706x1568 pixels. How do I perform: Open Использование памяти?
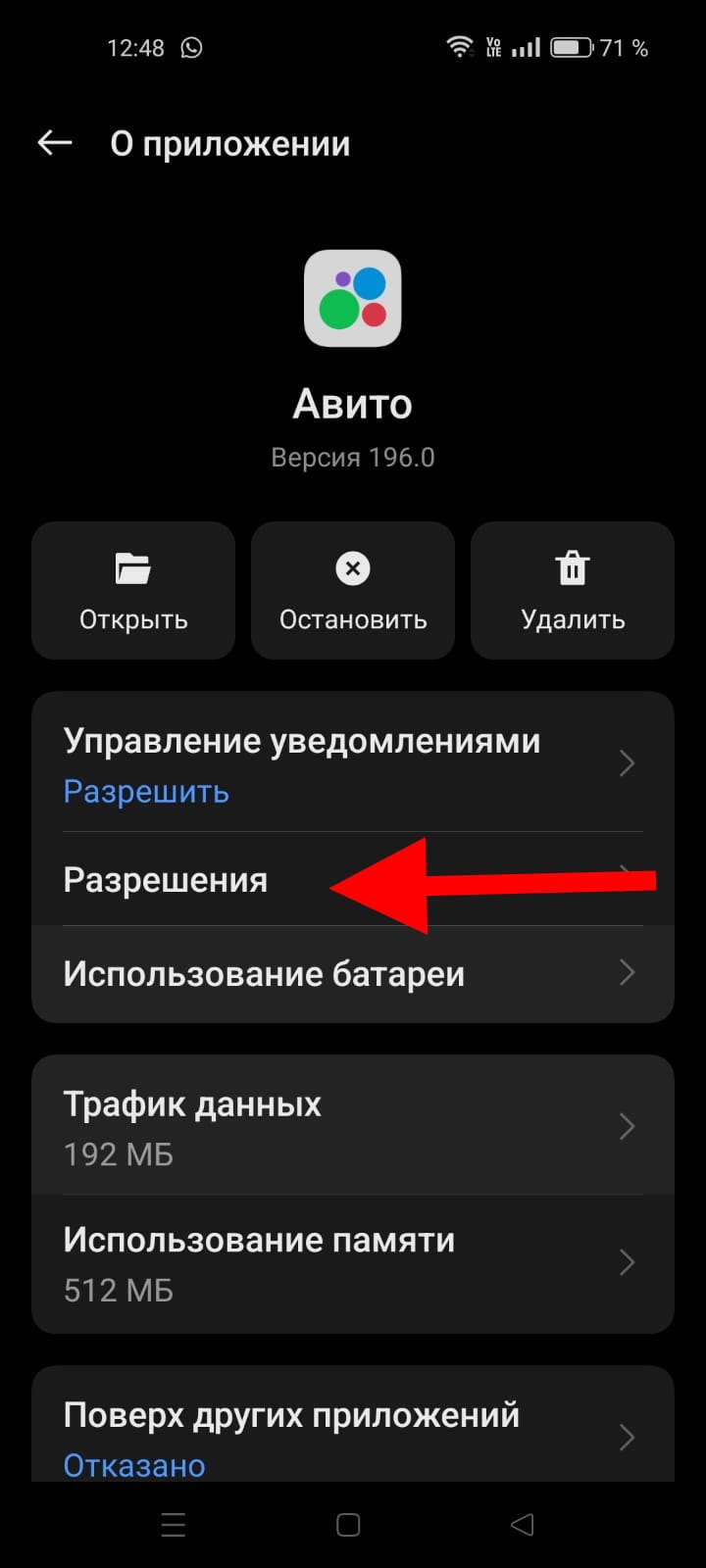pyautogui.click(x=351, y=1263)
